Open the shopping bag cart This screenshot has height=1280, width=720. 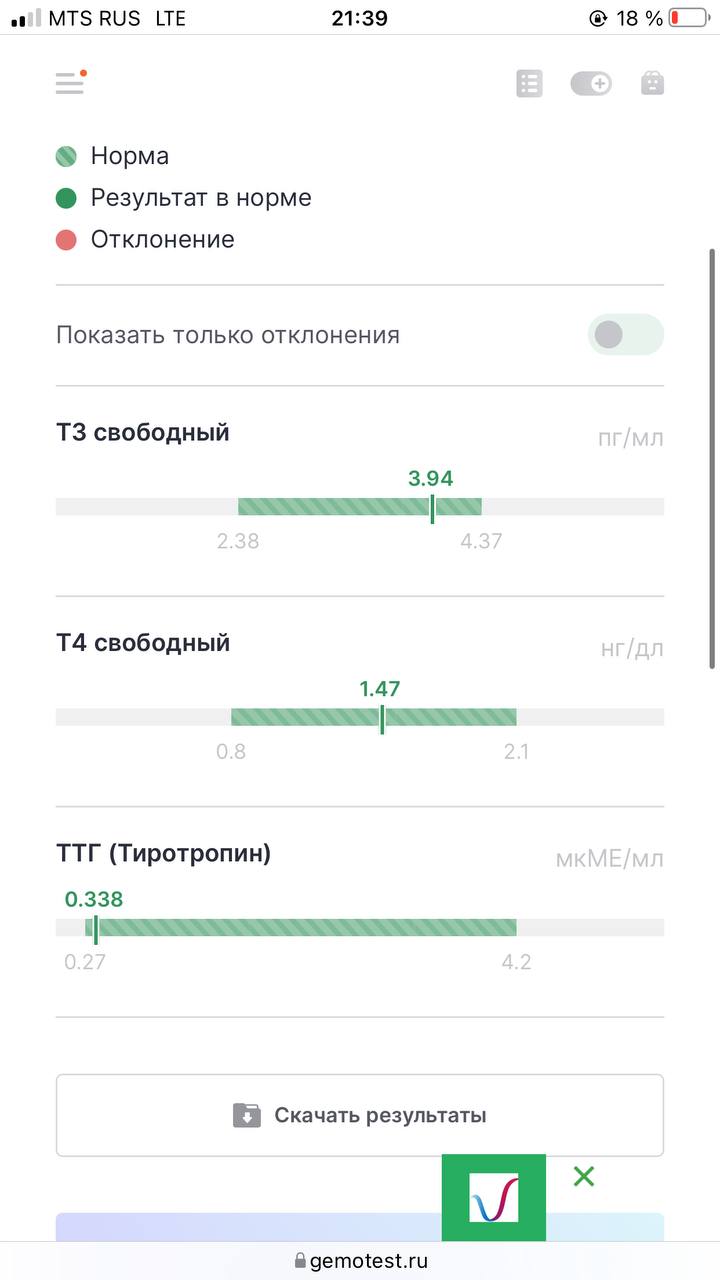(x=652, y=83)
